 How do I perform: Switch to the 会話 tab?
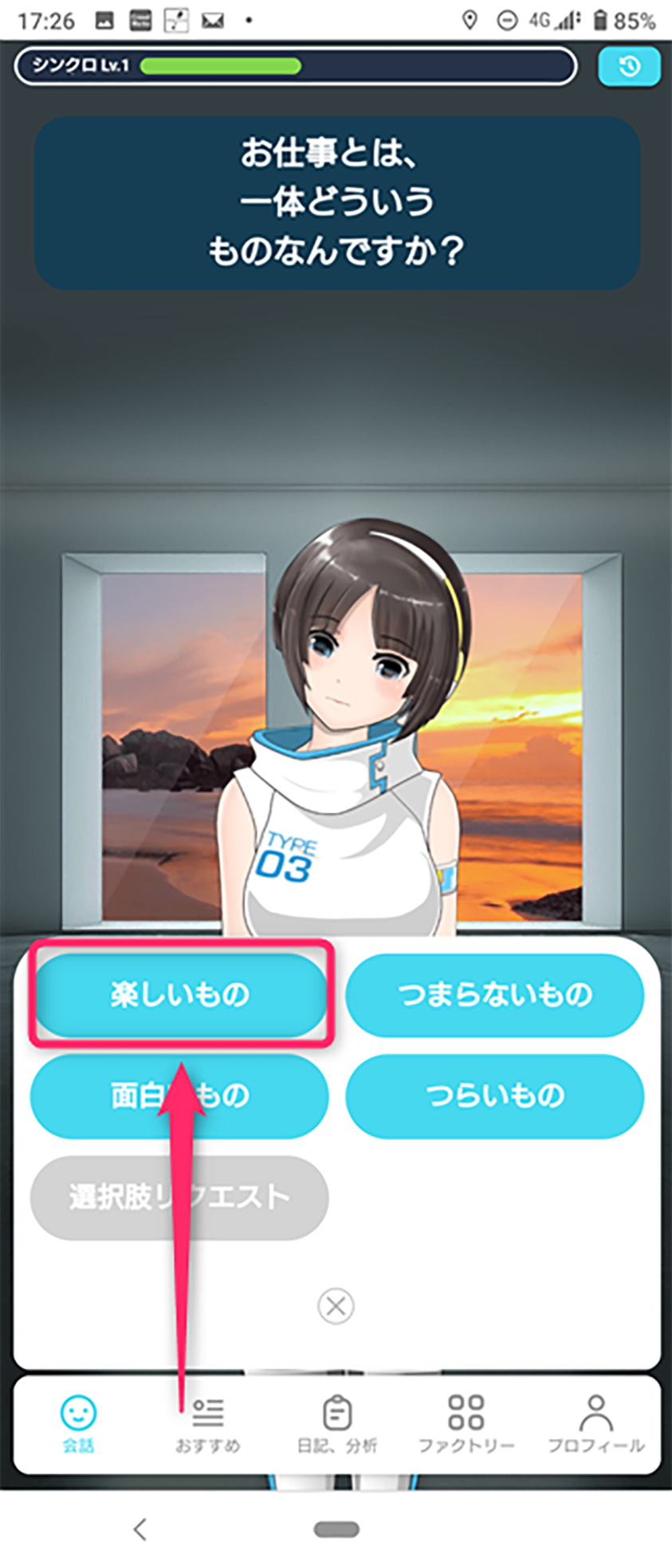click(x=78, y=1424)
